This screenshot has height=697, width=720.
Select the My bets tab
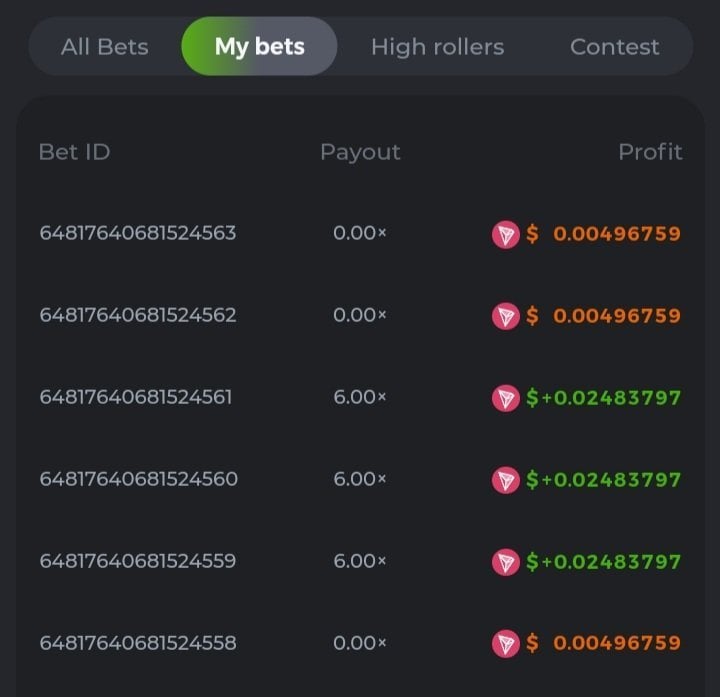tap(259, 47)
